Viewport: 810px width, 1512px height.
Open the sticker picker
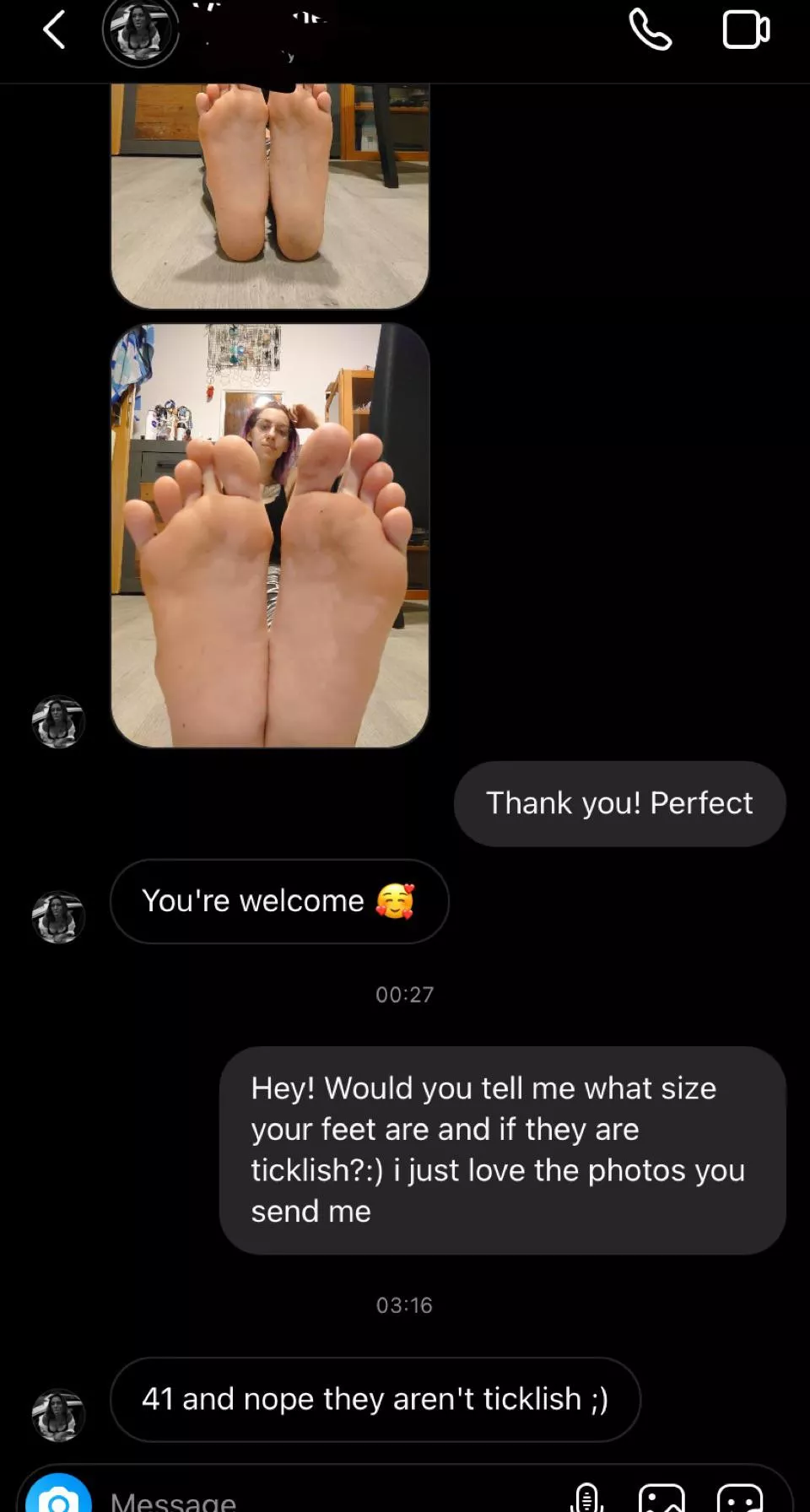coord(740,1498)
